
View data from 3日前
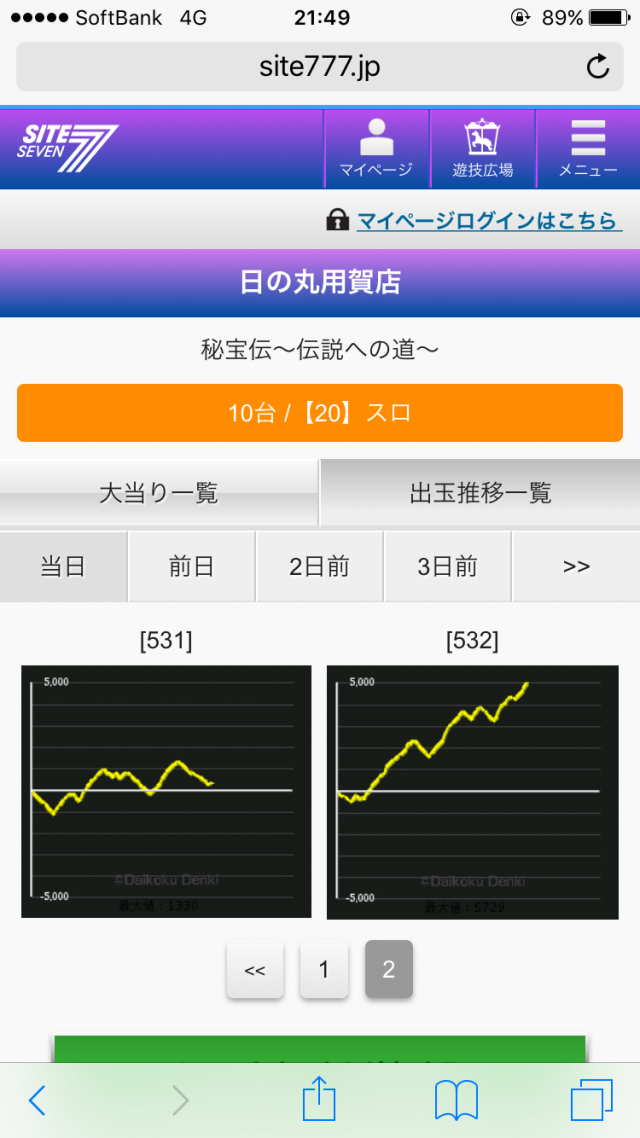pos(447,566)
